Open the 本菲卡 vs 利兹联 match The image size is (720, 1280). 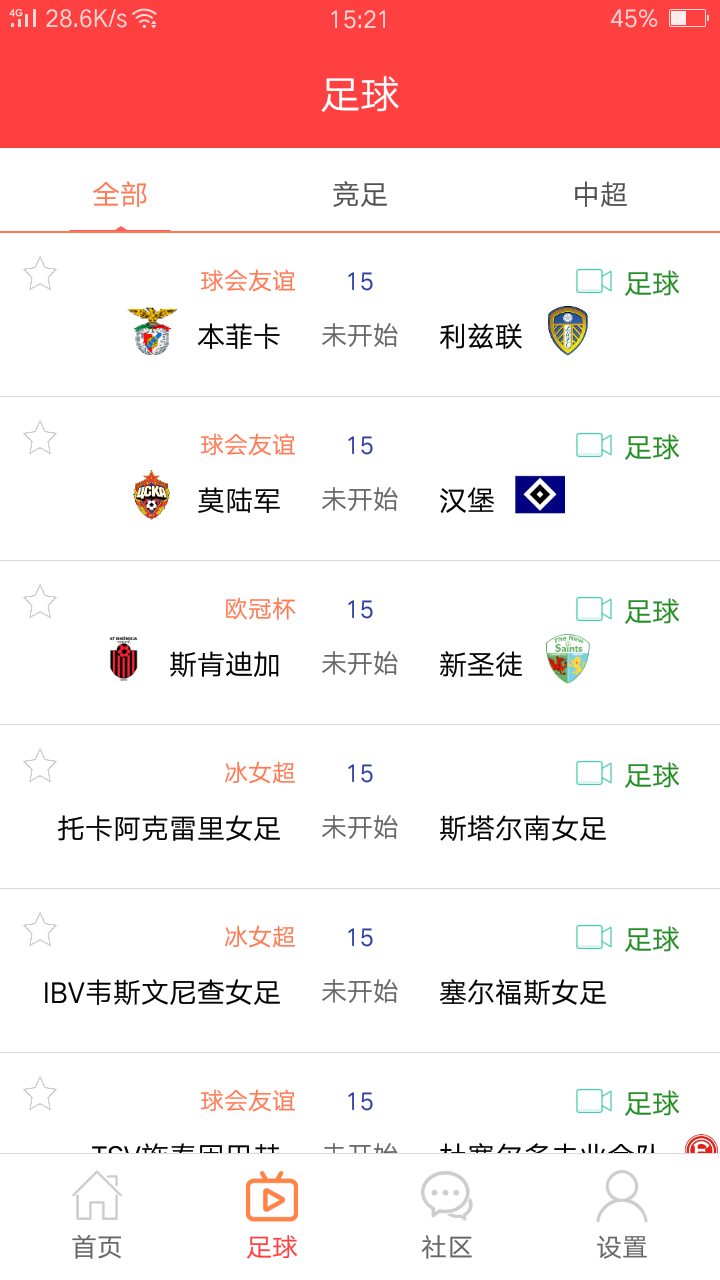tap(360, 336)
